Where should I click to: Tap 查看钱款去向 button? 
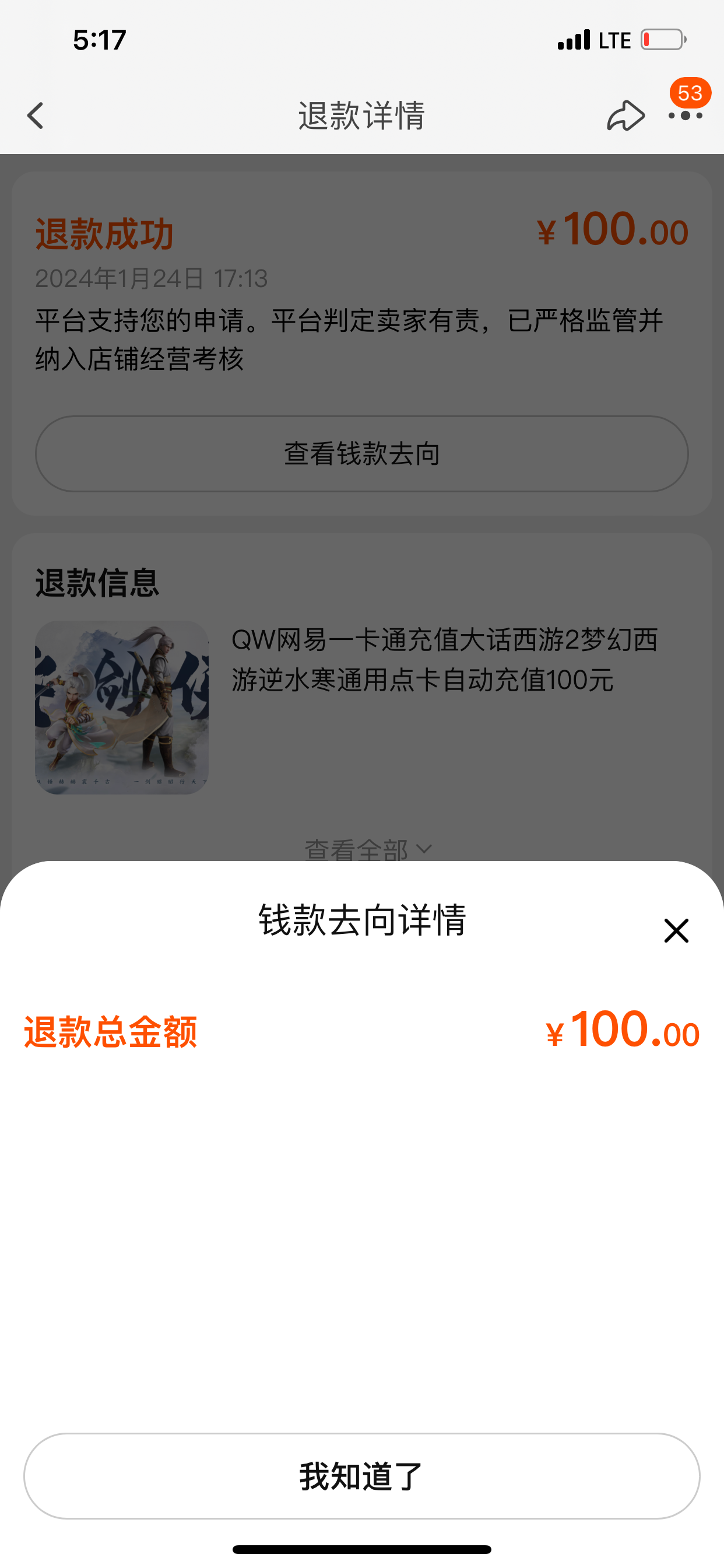tap(361, 454)
